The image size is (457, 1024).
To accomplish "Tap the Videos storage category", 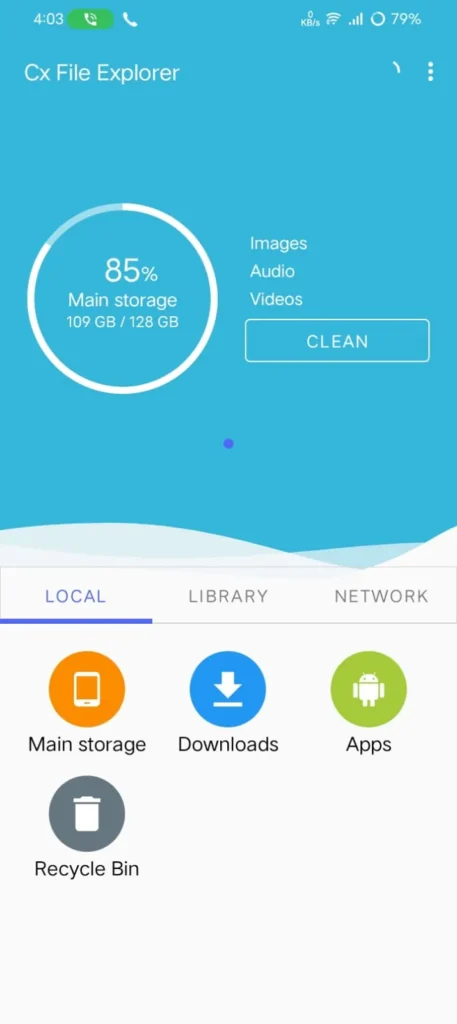I will 276,299.
